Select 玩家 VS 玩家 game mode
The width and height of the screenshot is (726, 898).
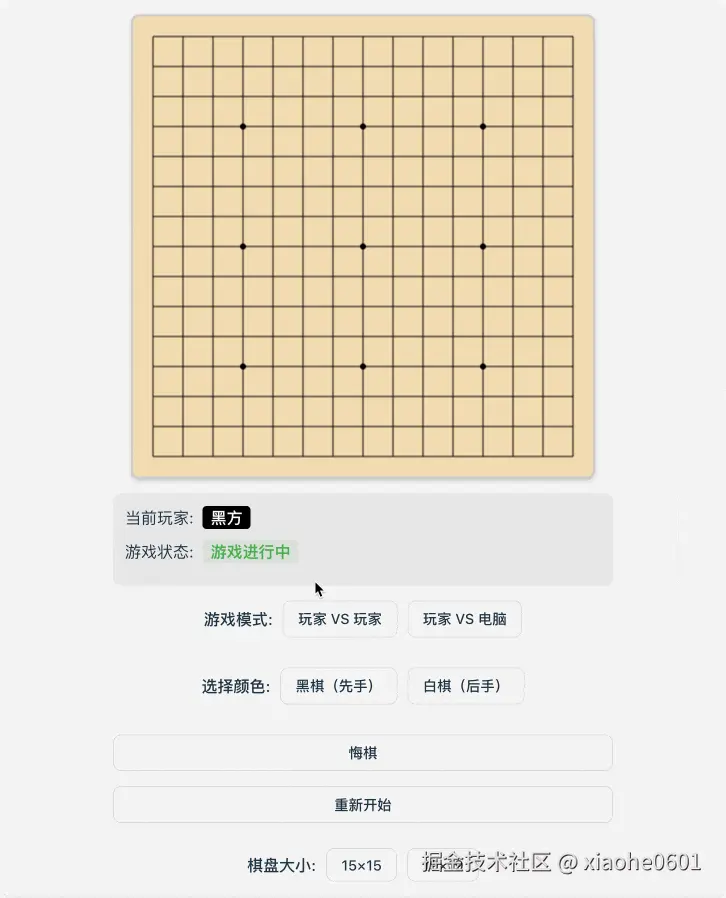pyautogui.click(x=340, y=619)
